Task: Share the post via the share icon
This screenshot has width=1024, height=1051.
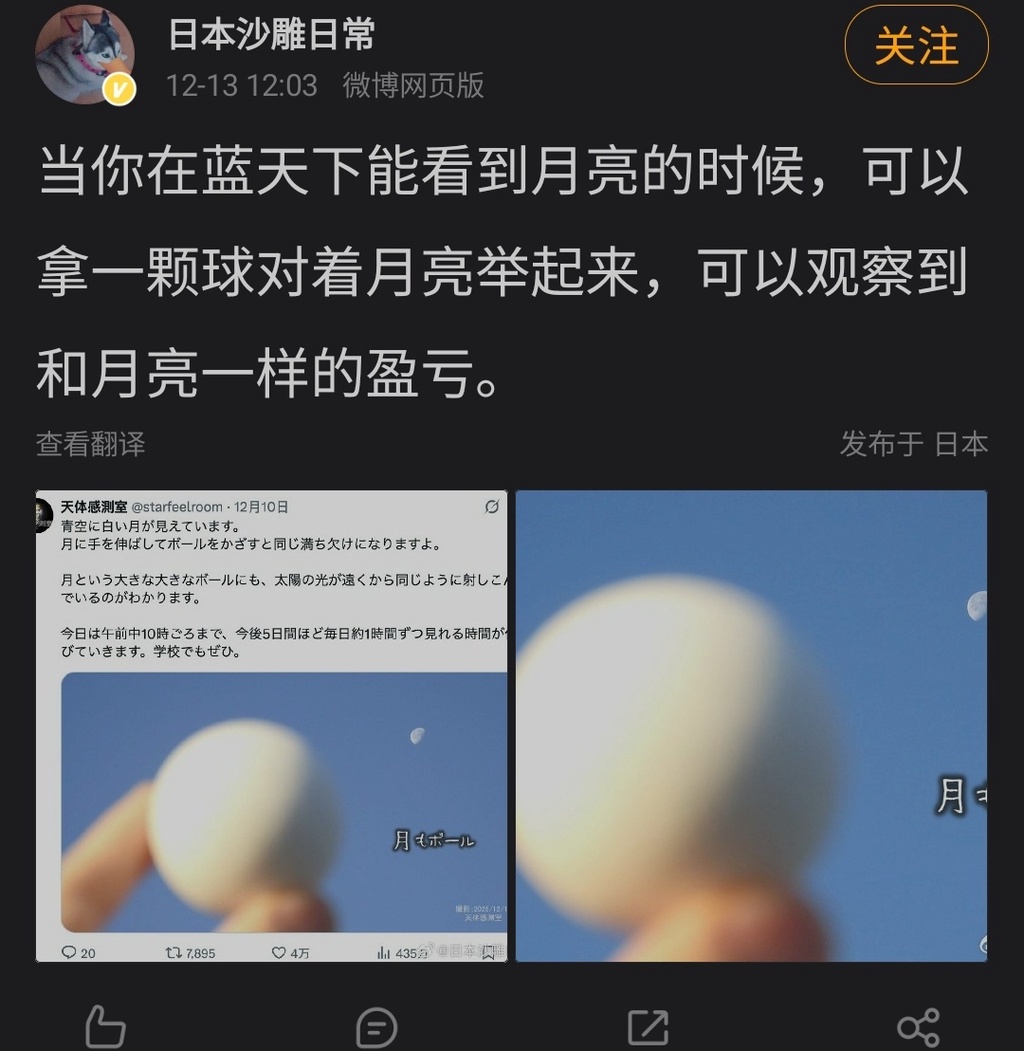Action: click(918, 1026)
